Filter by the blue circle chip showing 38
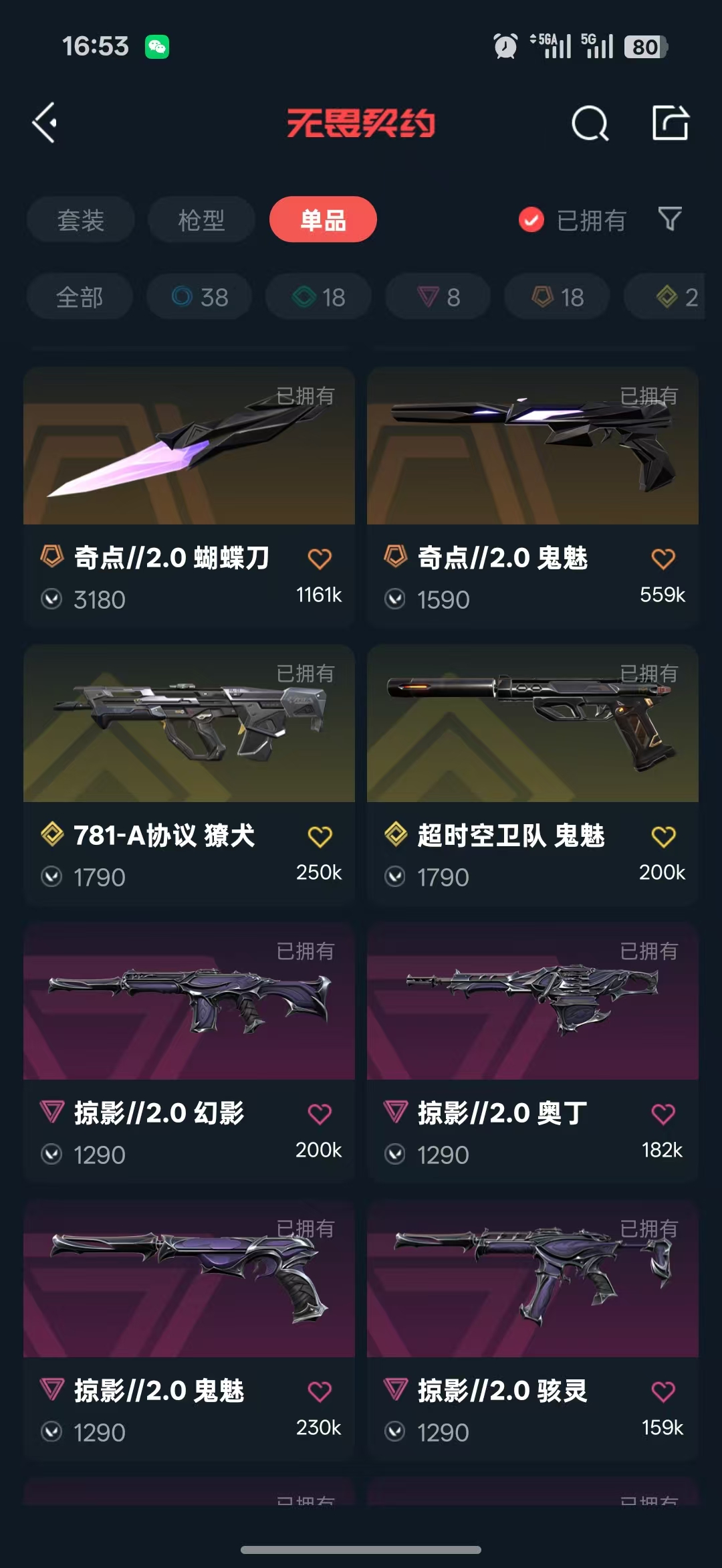Screen dimensions: 722x1568 pyautogui.click(x=199, y=296)
